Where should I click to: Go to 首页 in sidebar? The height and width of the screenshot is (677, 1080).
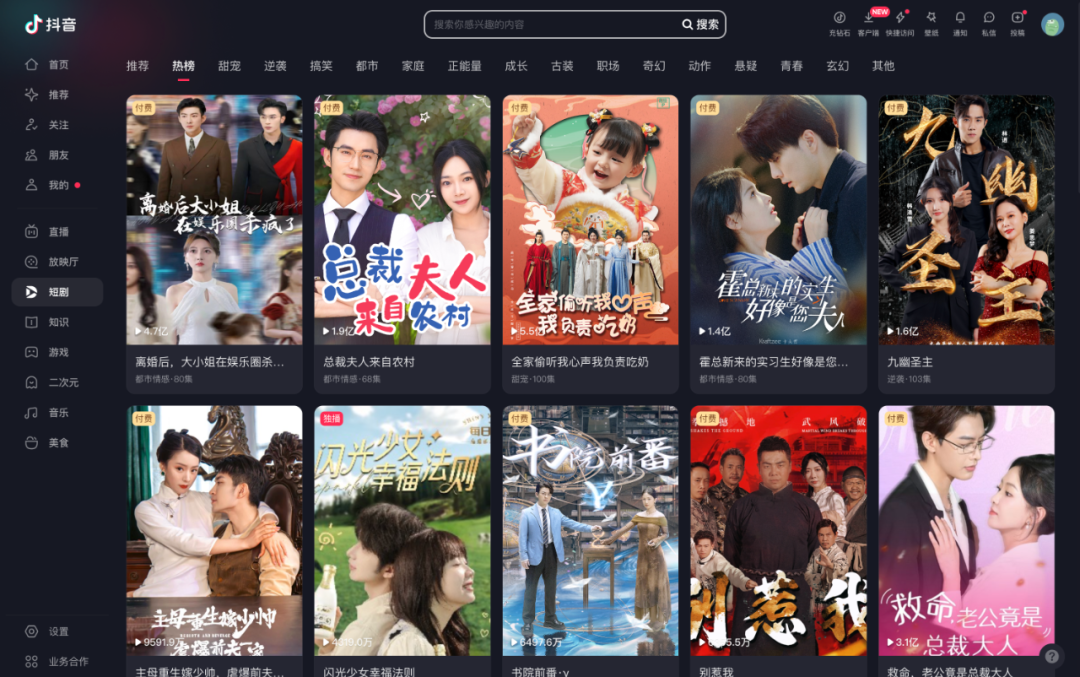(58, 65)
